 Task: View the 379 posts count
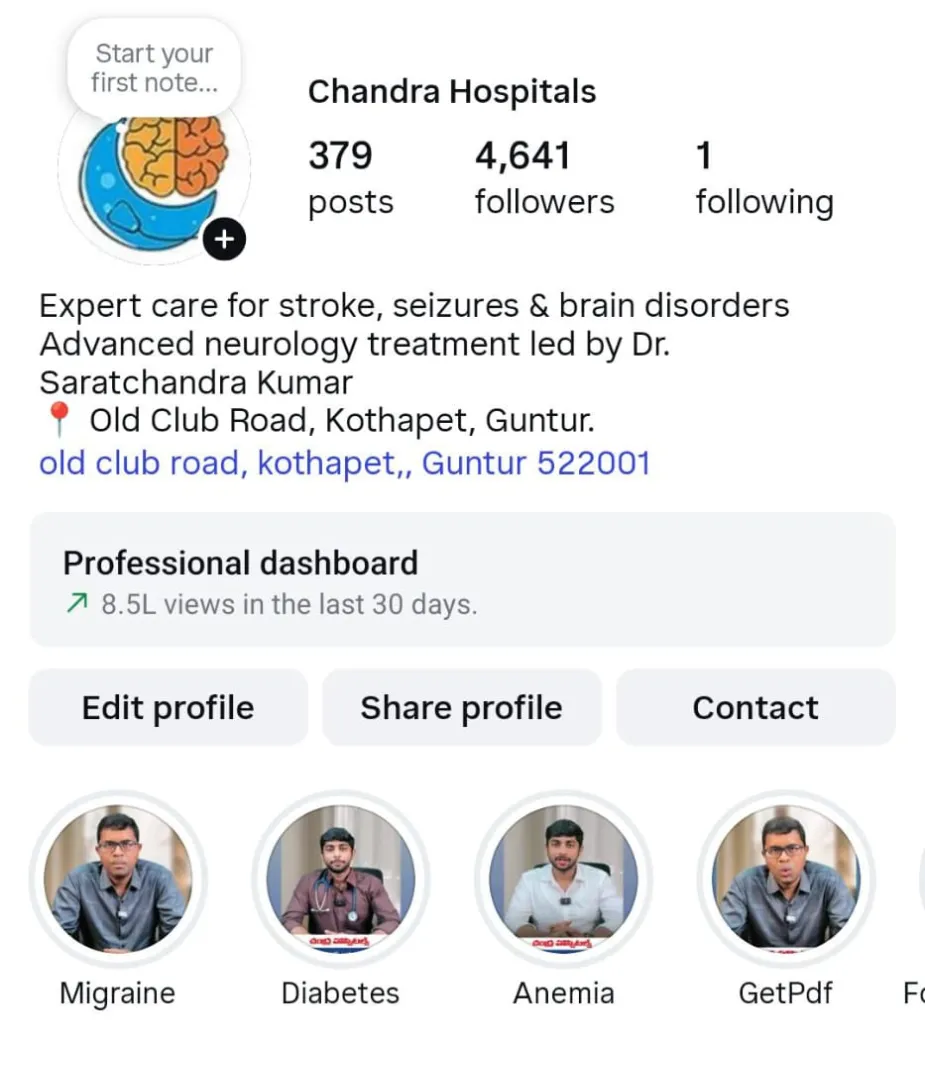click(348, 177)
